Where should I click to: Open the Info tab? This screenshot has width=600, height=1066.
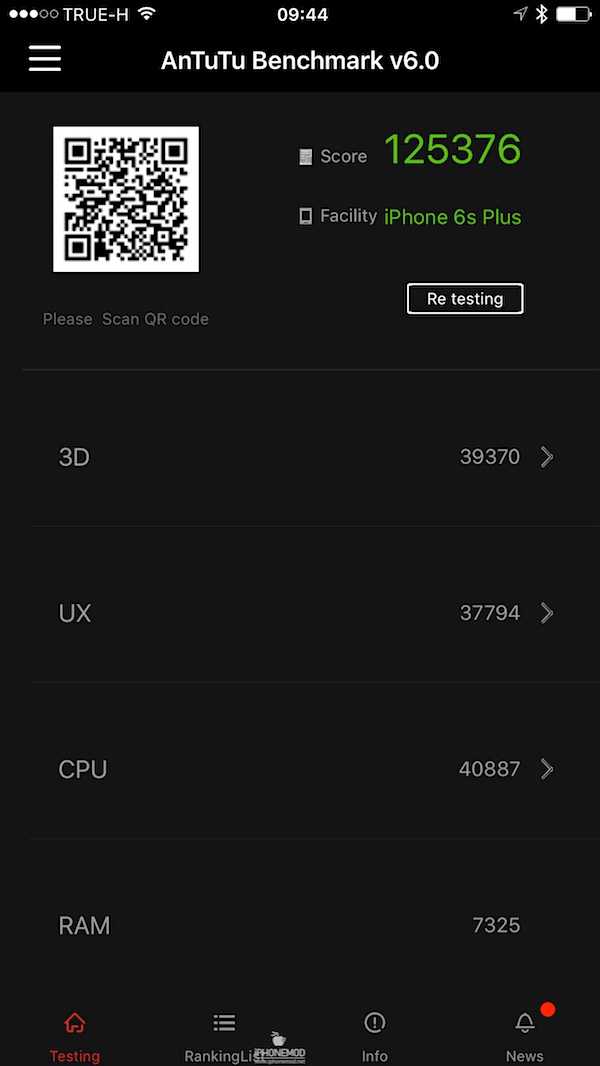click(375, 1036)
